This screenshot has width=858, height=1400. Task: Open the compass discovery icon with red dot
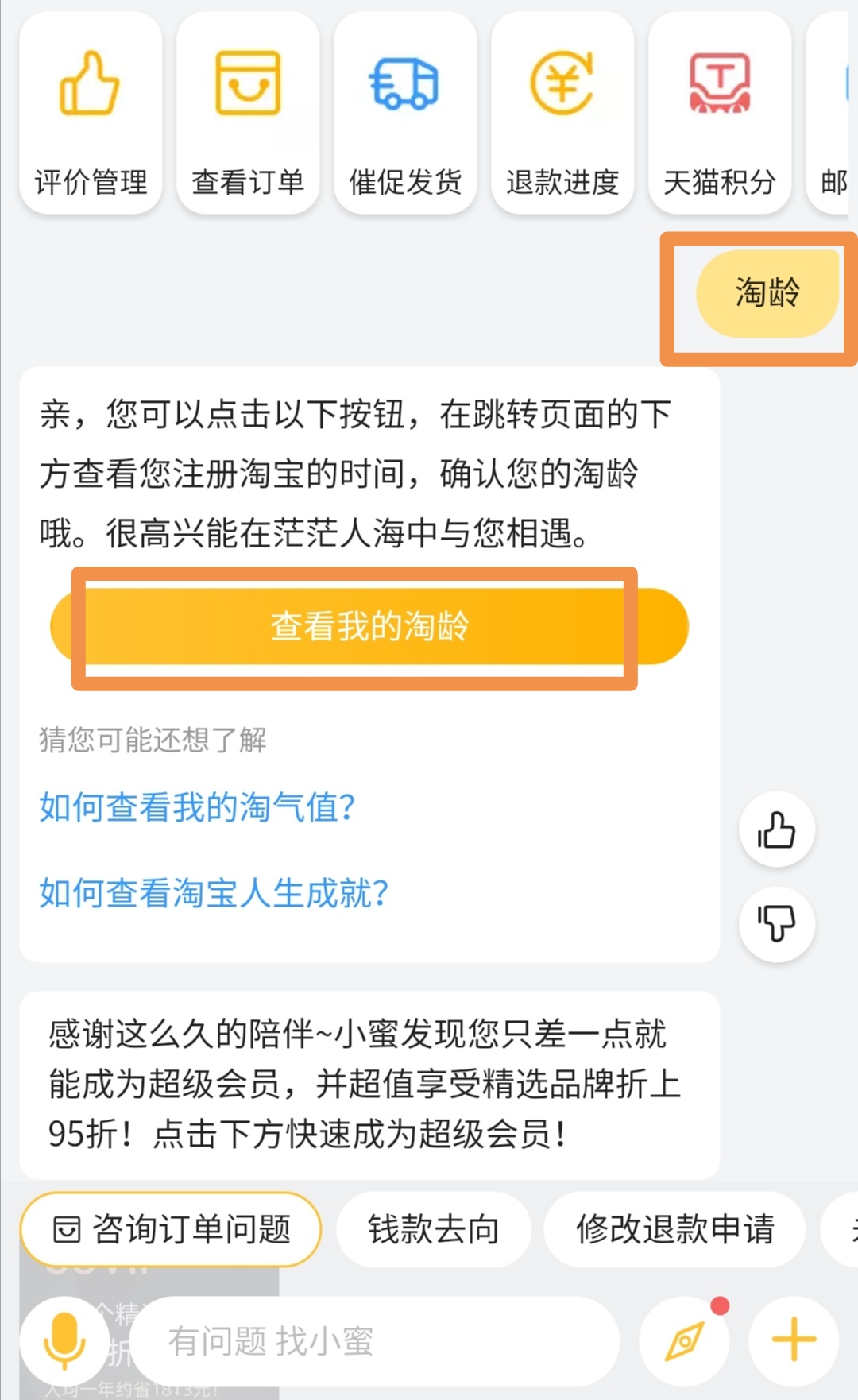click(685, 1341)
